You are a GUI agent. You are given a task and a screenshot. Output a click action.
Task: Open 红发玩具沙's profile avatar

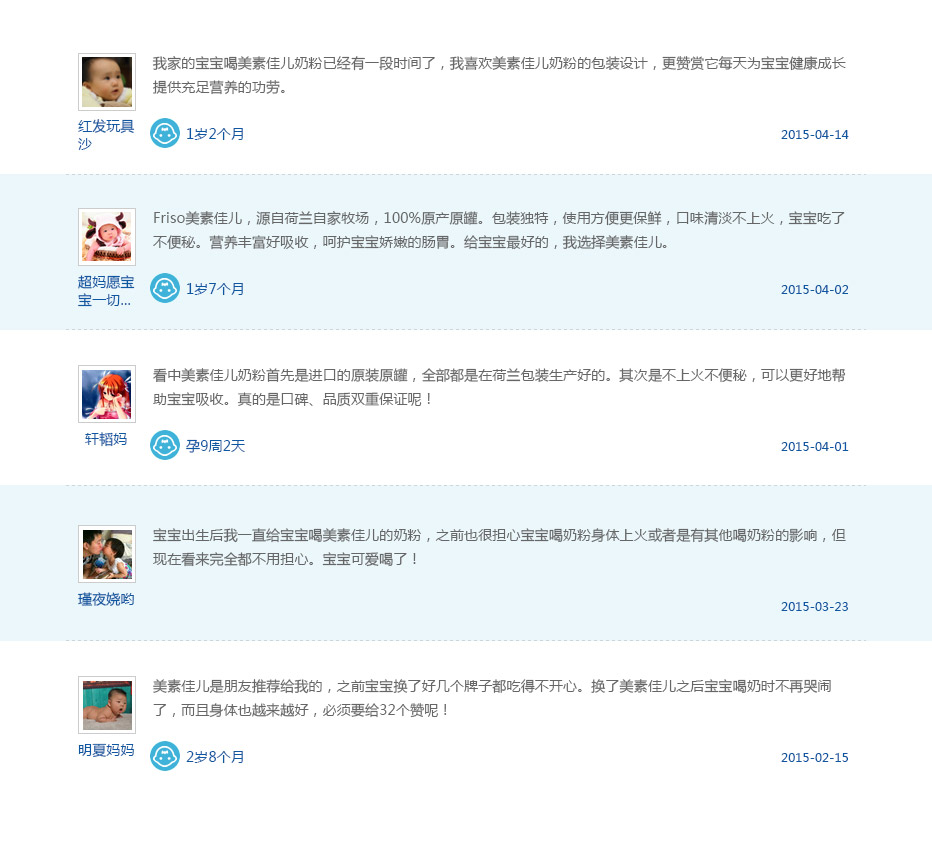(106, 82)
